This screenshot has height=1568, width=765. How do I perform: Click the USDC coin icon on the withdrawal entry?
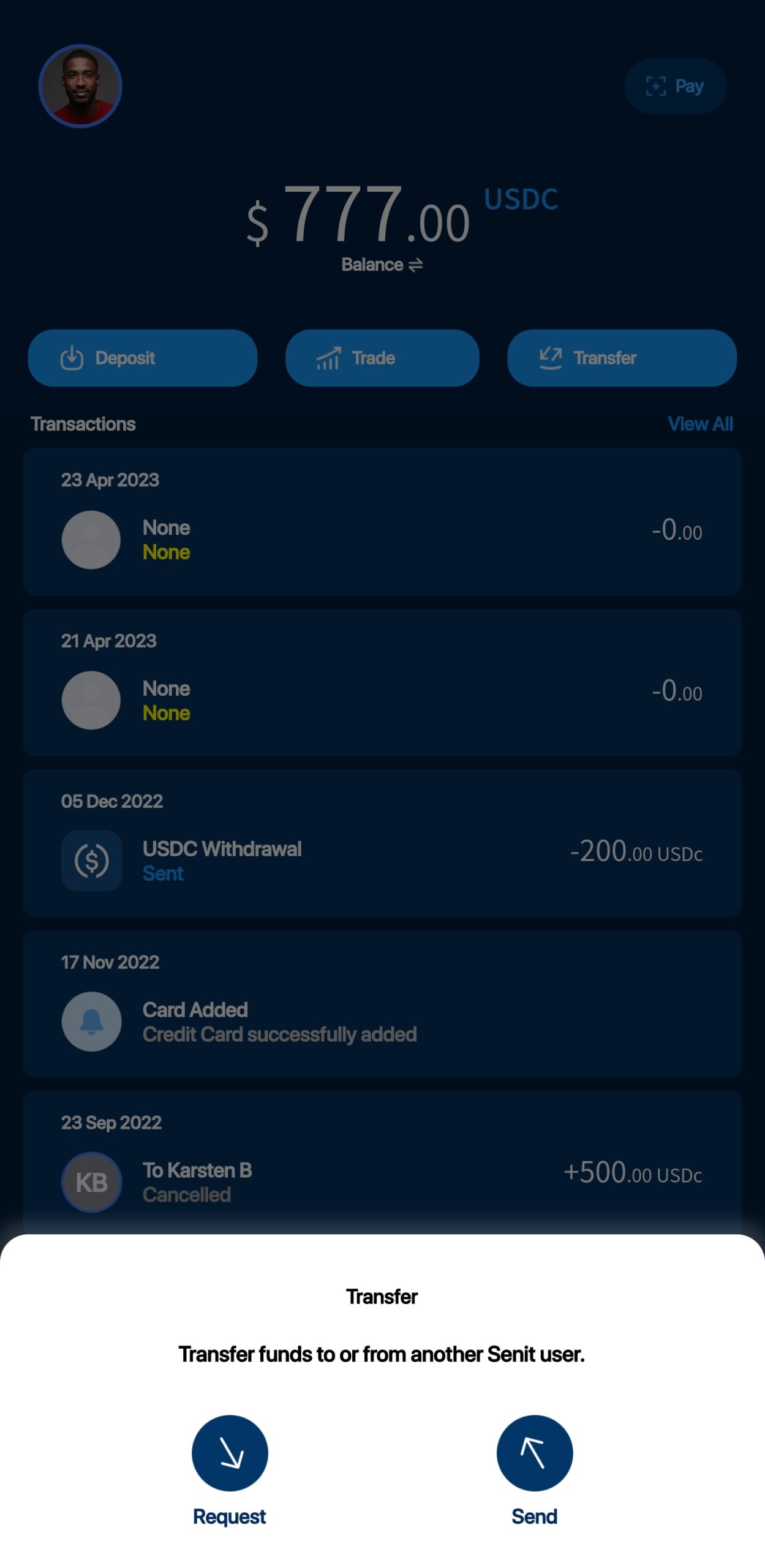91,861
